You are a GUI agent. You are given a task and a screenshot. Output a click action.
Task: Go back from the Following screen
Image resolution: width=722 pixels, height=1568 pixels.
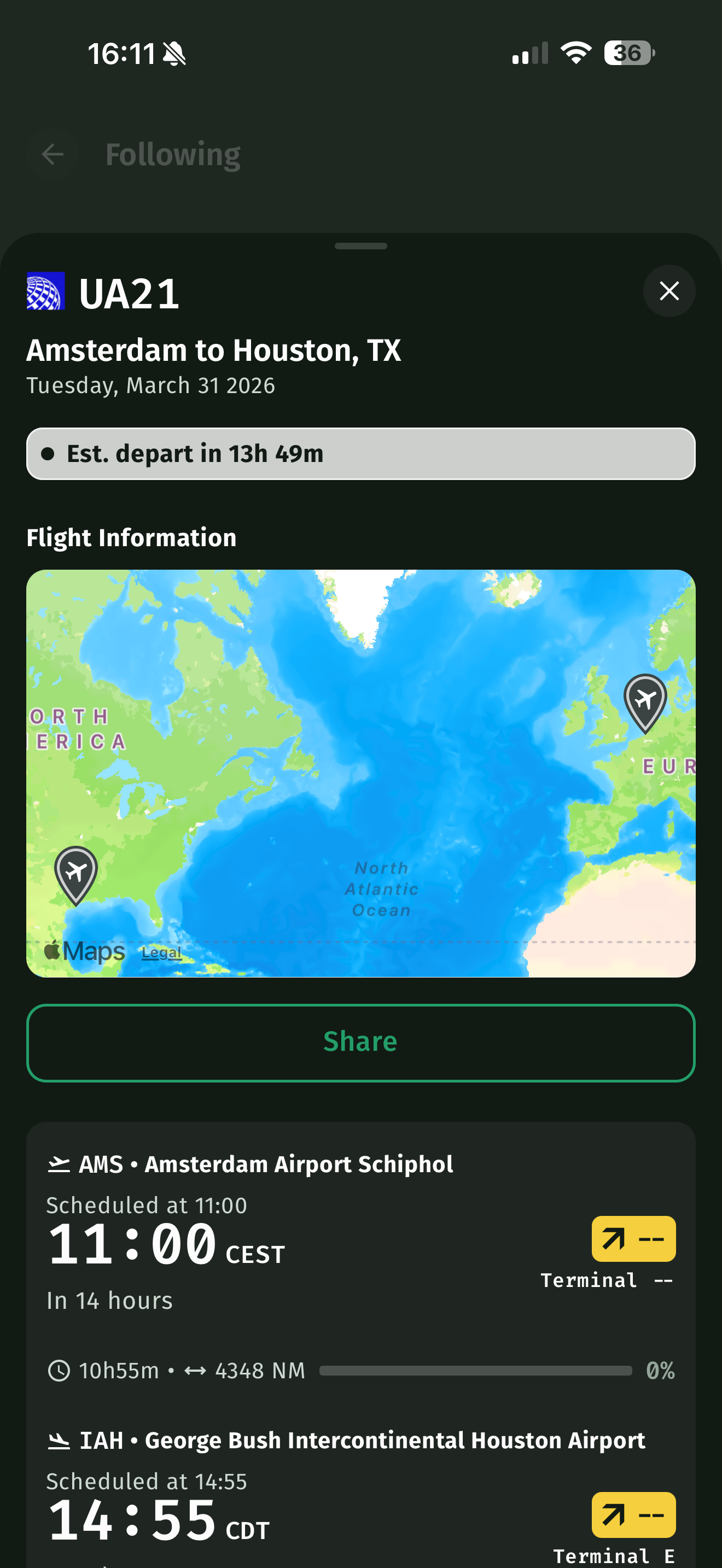point(53,155)
